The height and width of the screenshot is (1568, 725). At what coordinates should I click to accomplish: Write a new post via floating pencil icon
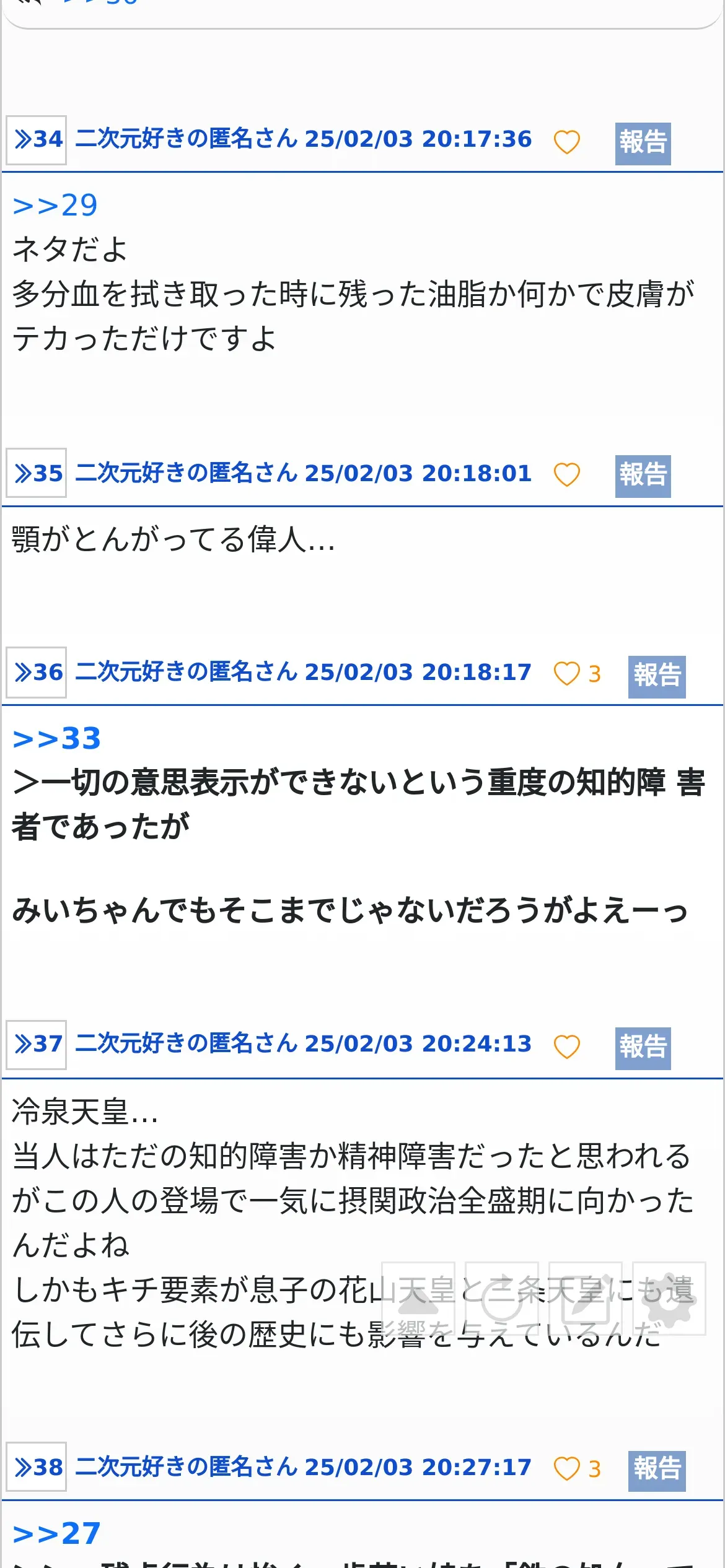(x=586, y=1298)
